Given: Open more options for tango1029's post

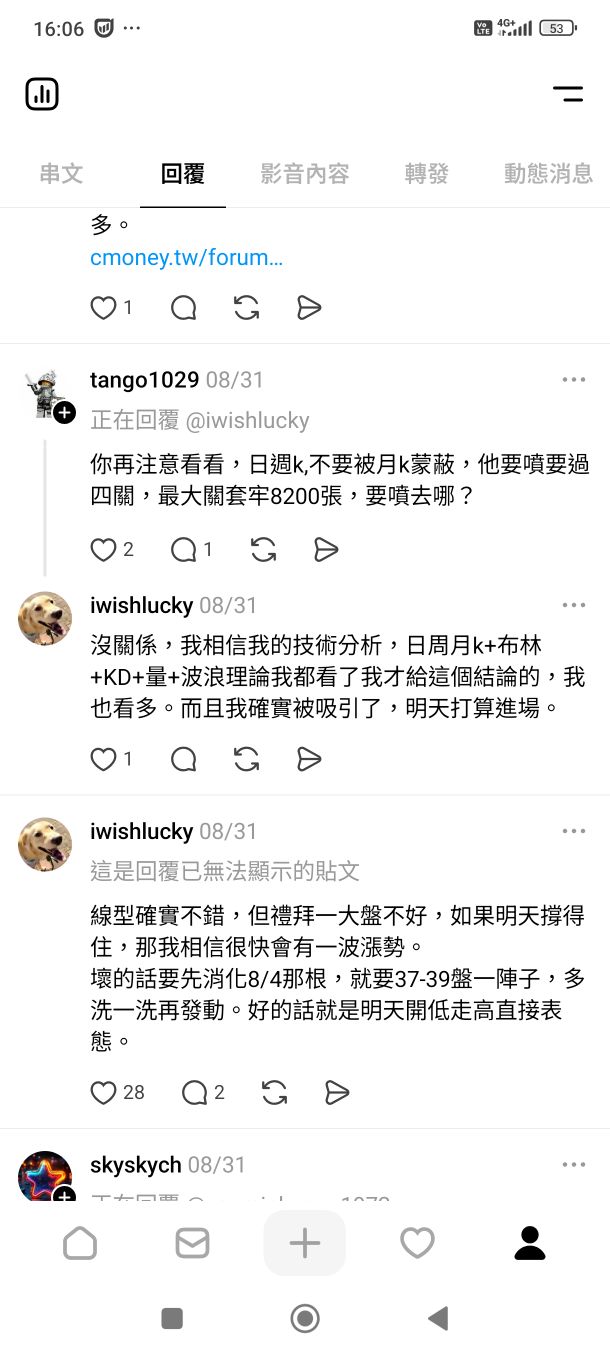Looking at the screenshot, I should click(x=574, y=380).
